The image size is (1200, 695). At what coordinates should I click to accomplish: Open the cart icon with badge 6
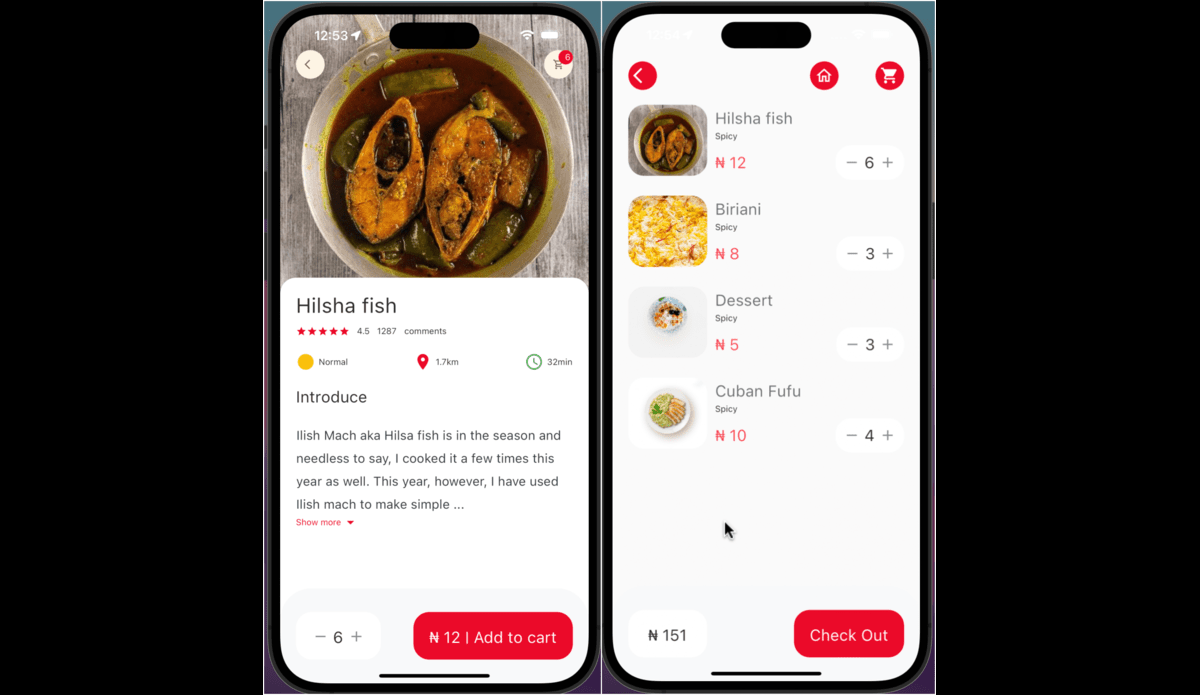558,65
